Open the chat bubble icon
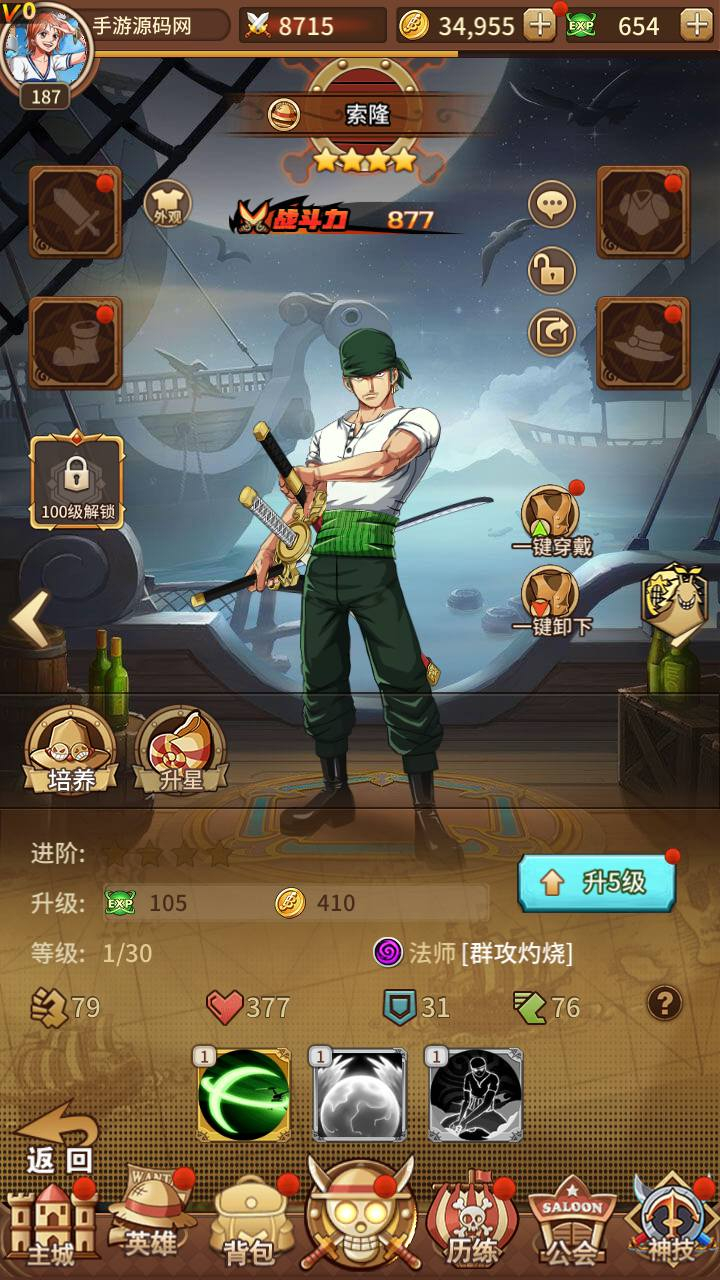Image resolution: width=720 pixels, height=1280 pixels. [x=552, y=206]
